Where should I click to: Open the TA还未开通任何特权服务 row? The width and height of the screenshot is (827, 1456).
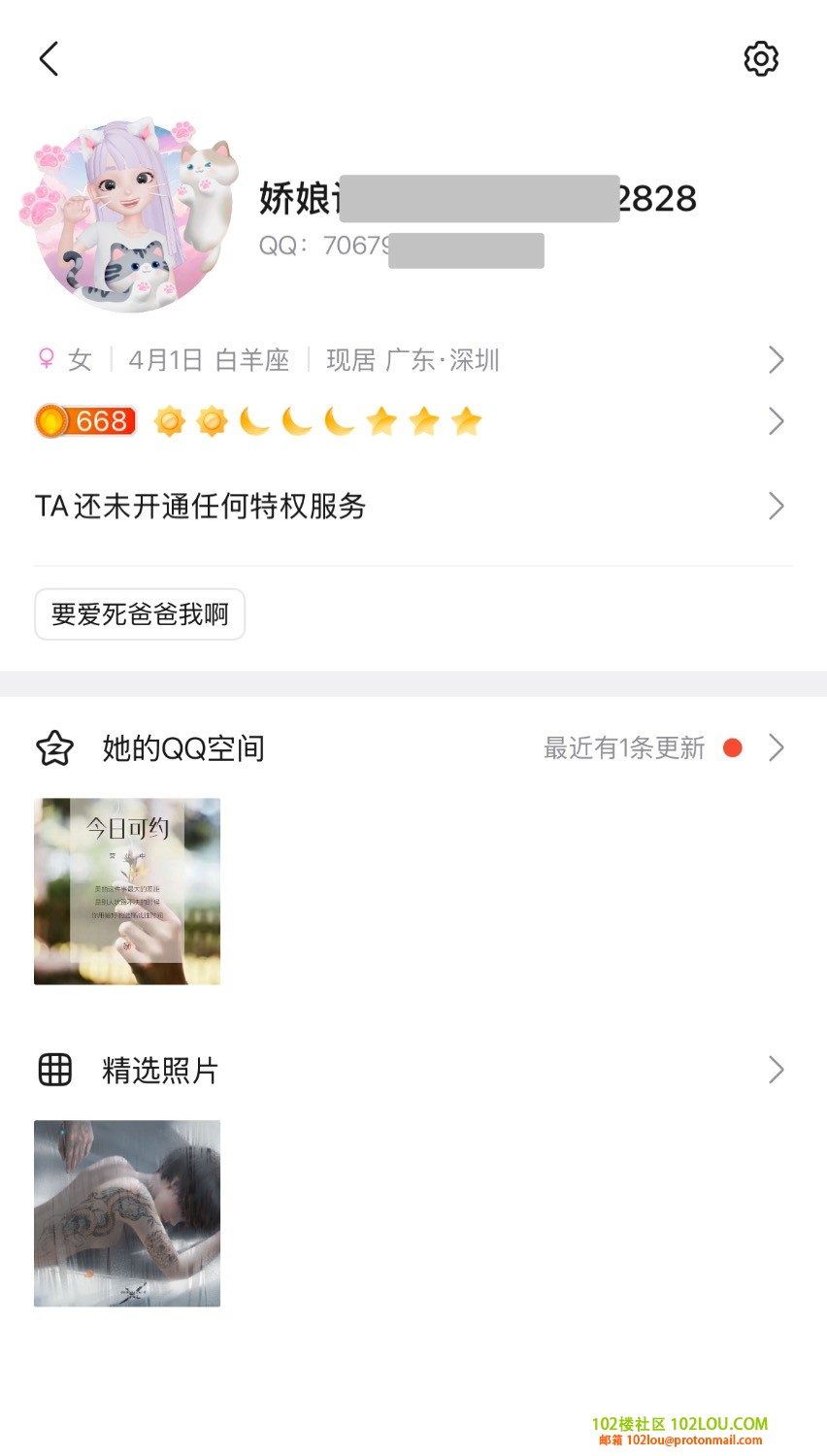pyautogui.click(x=408, y=506)
